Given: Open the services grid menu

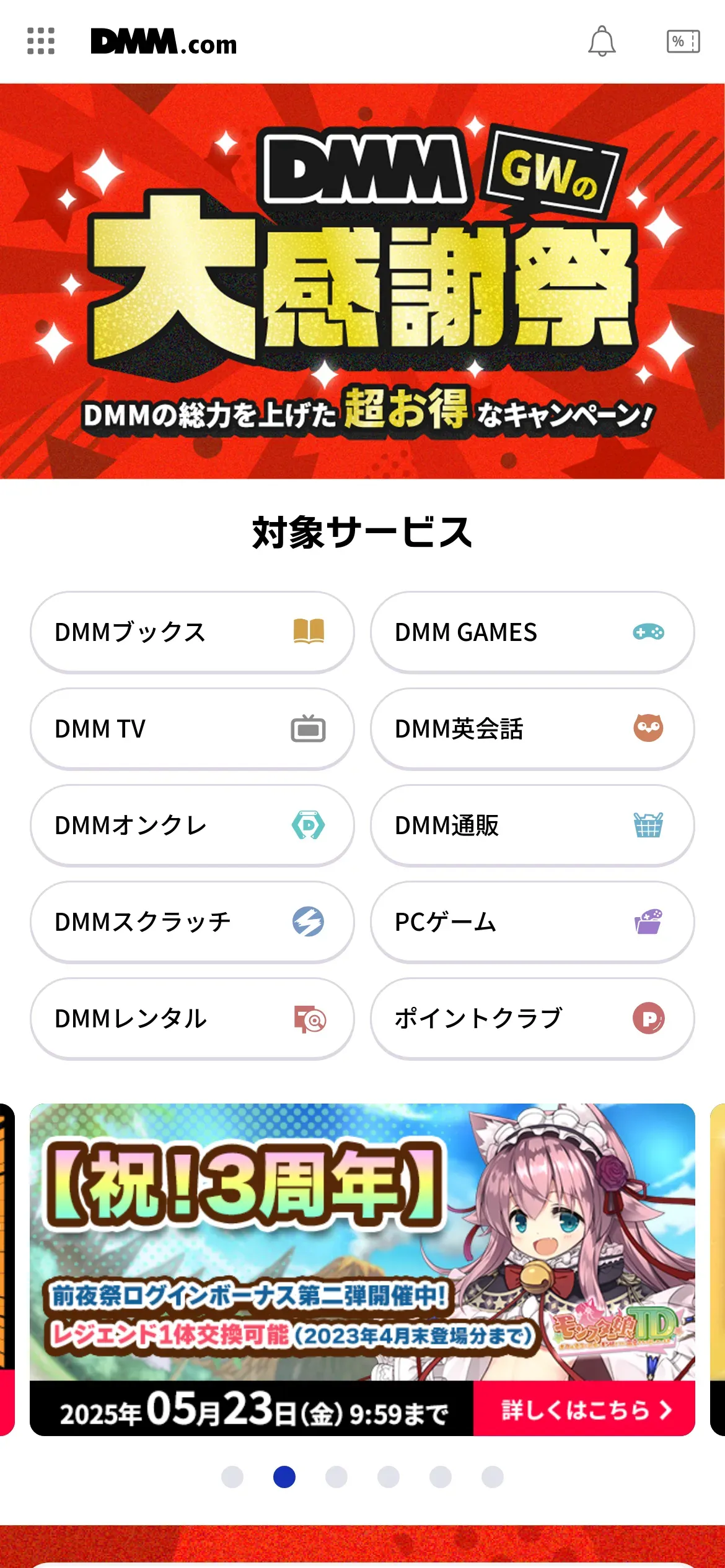Looking at the screenshot, I should [x=41, y=41].
